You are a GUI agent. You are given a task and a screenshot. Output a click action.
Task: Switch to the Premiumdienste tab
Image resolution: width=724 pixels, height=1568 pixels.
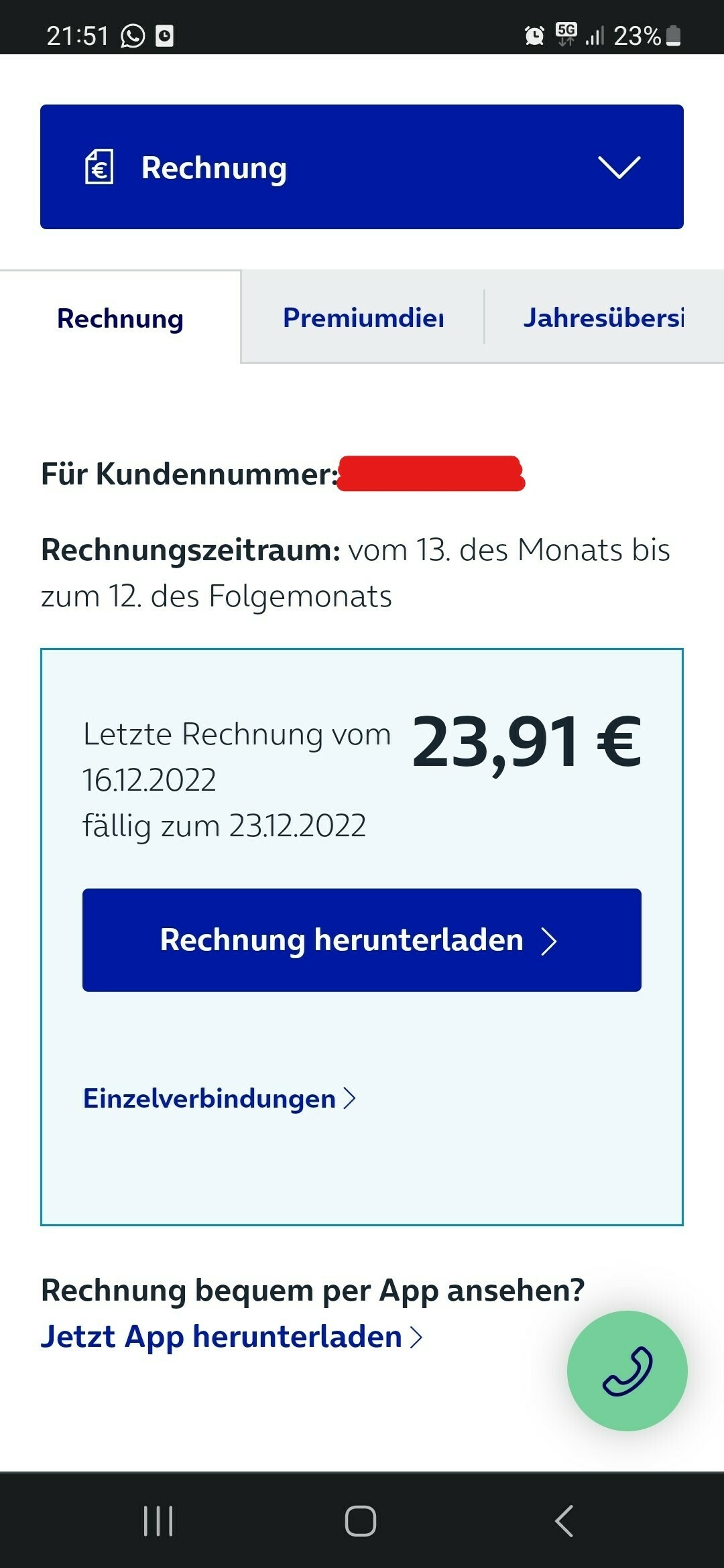(363, 317)
